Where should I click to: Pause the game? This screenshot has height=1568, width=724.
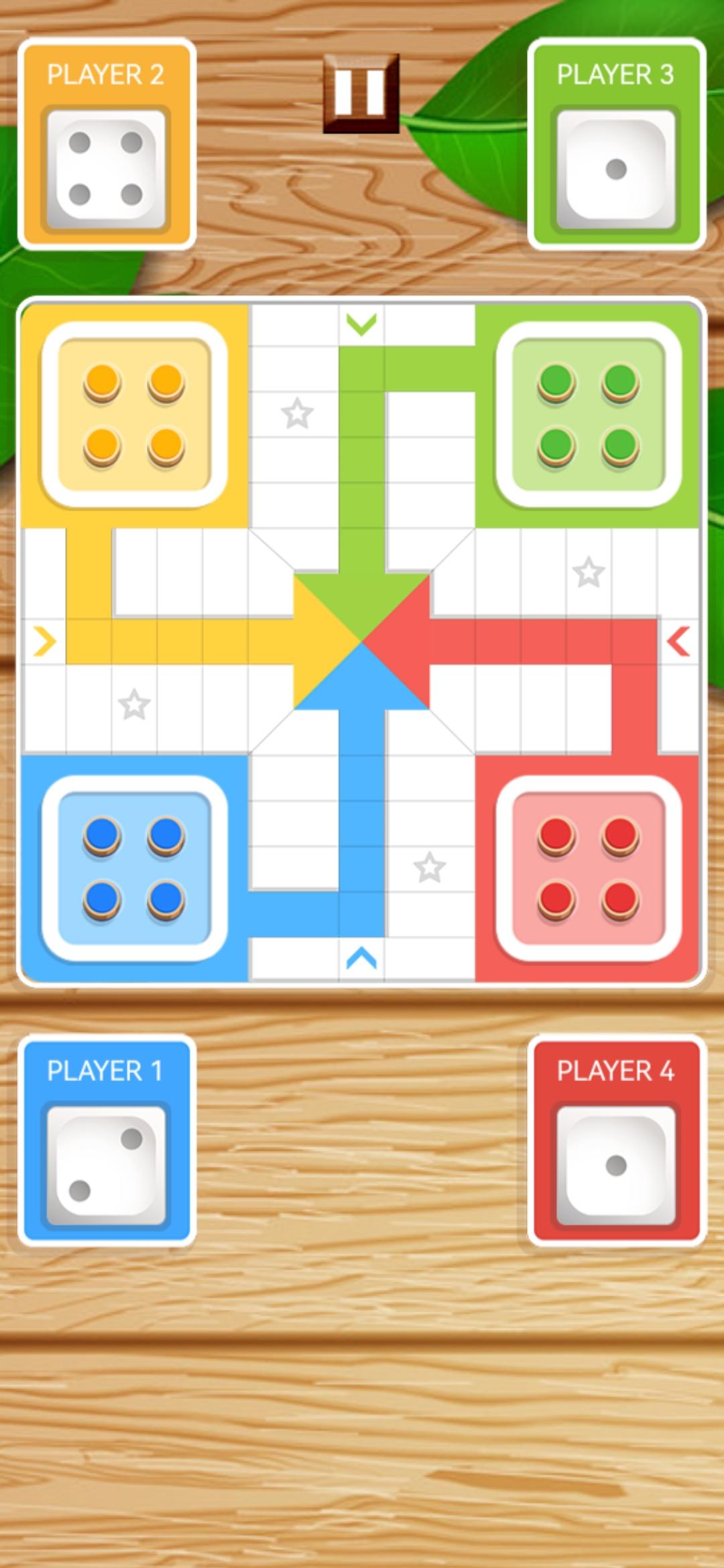361,93
